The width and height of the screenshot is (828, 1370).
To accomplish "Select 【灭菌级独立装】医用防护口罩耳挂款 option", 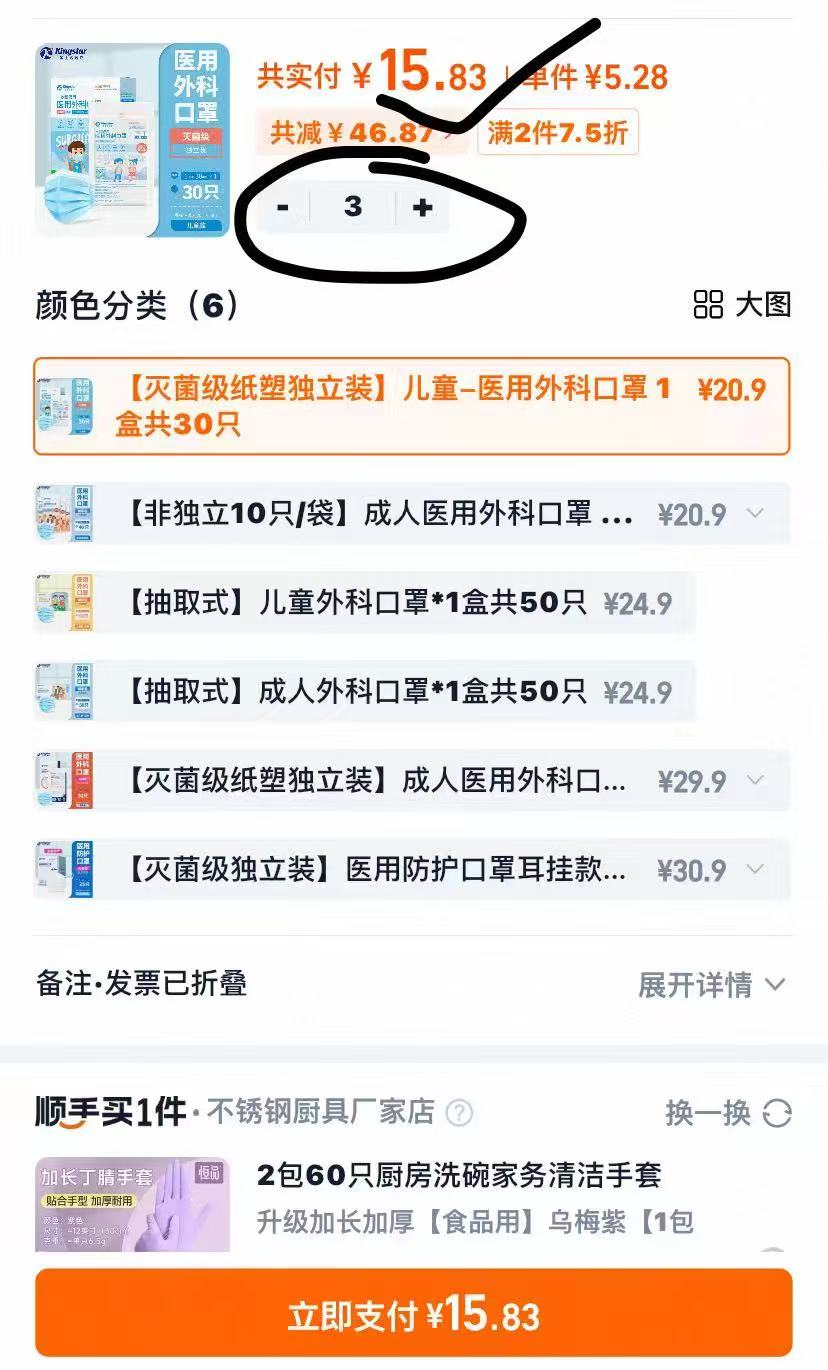I will (x=411, y=869).
